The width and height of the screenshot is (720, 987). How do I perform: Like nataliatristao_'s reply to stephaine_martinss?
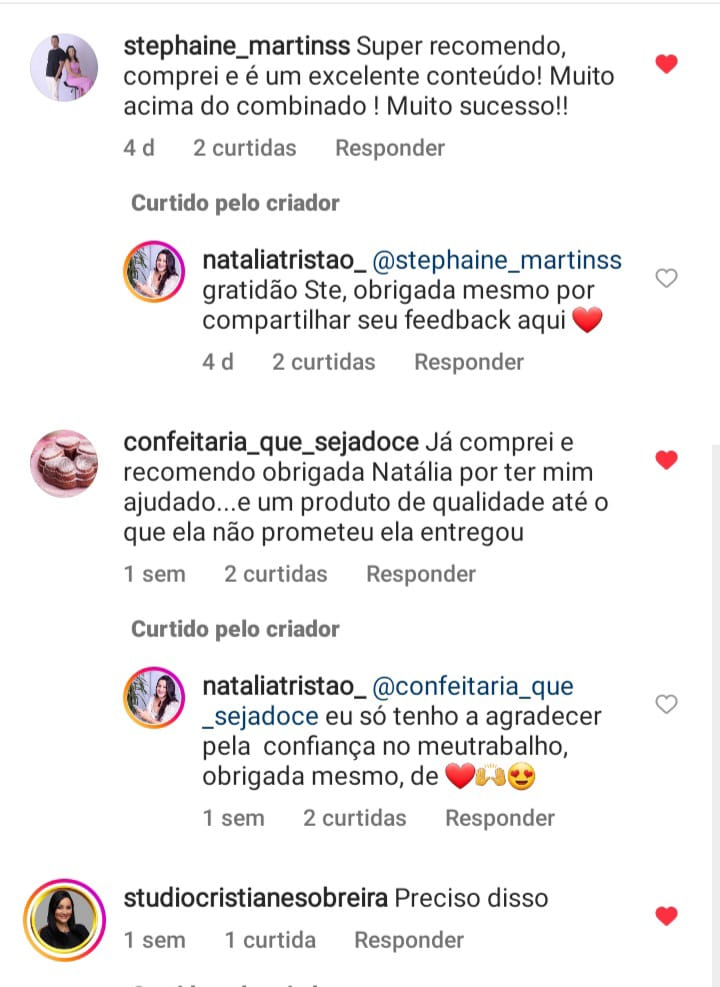[x=666, y=278]
